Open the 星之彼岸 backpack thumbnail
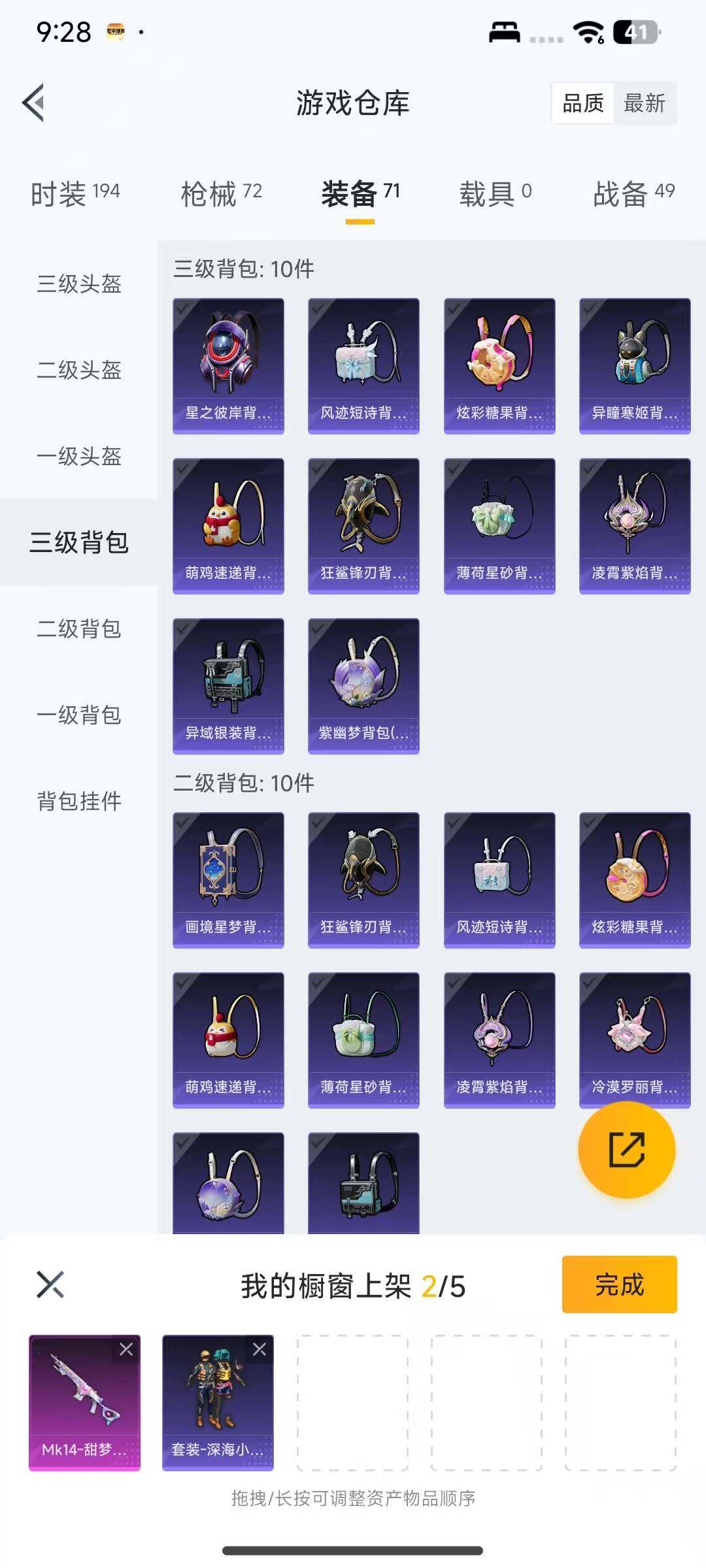Viewport: 706px width, 1568px height. [228, 363]
